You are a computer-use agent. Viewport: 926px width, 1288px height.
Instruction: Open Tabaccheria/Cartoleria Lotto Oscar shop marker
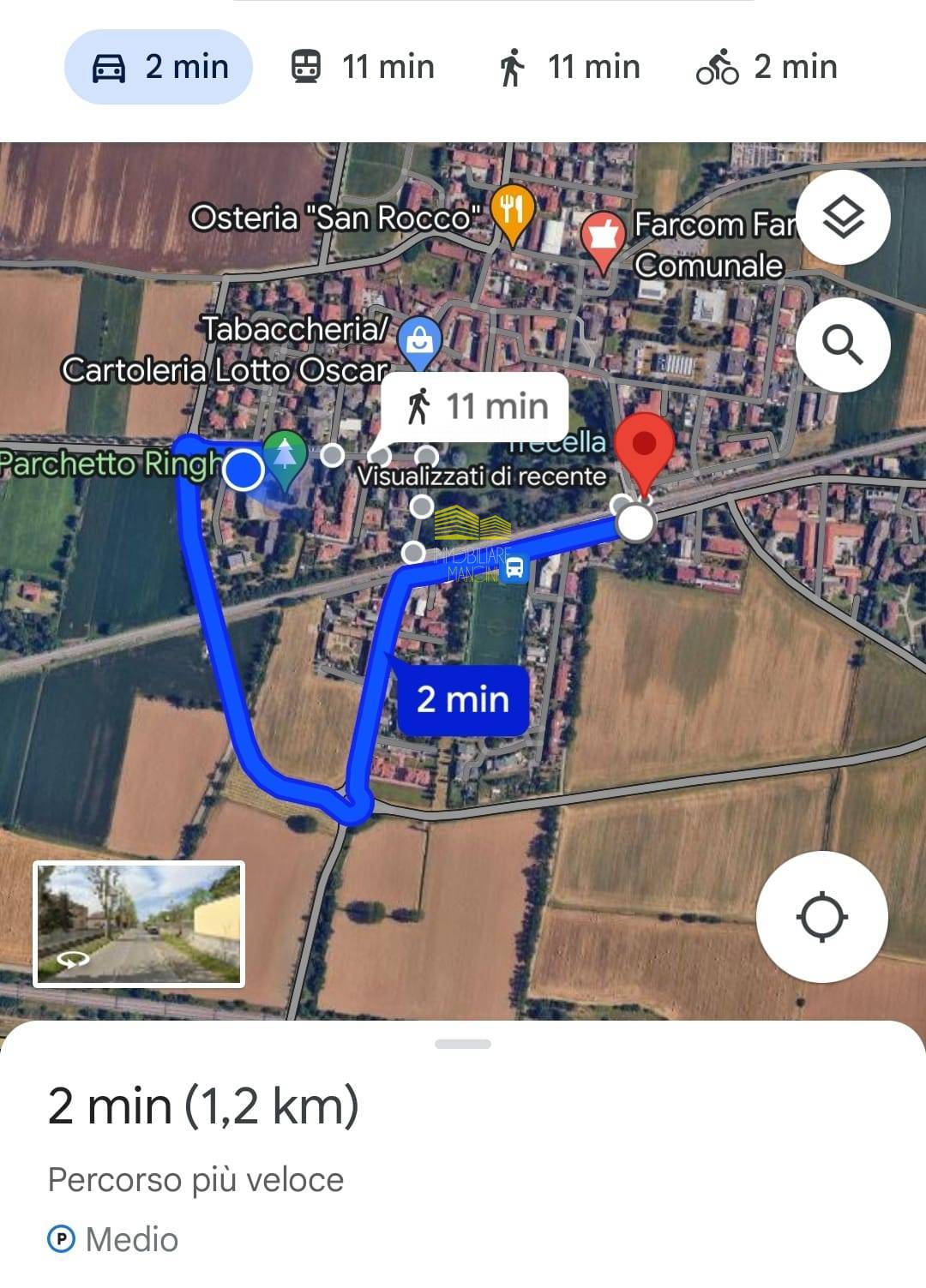(420, 340)
